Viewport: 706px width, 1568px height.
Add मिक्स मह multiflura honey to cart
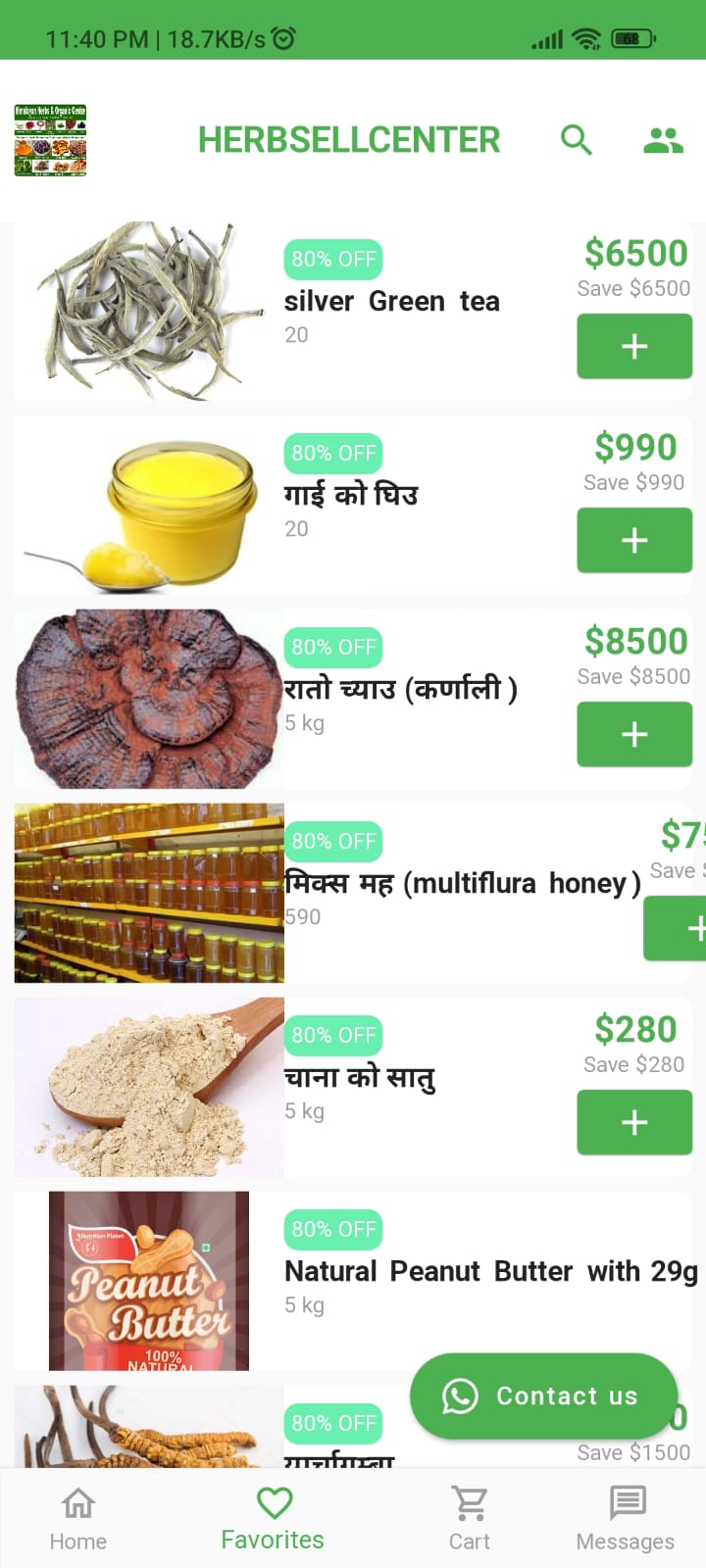677,928
